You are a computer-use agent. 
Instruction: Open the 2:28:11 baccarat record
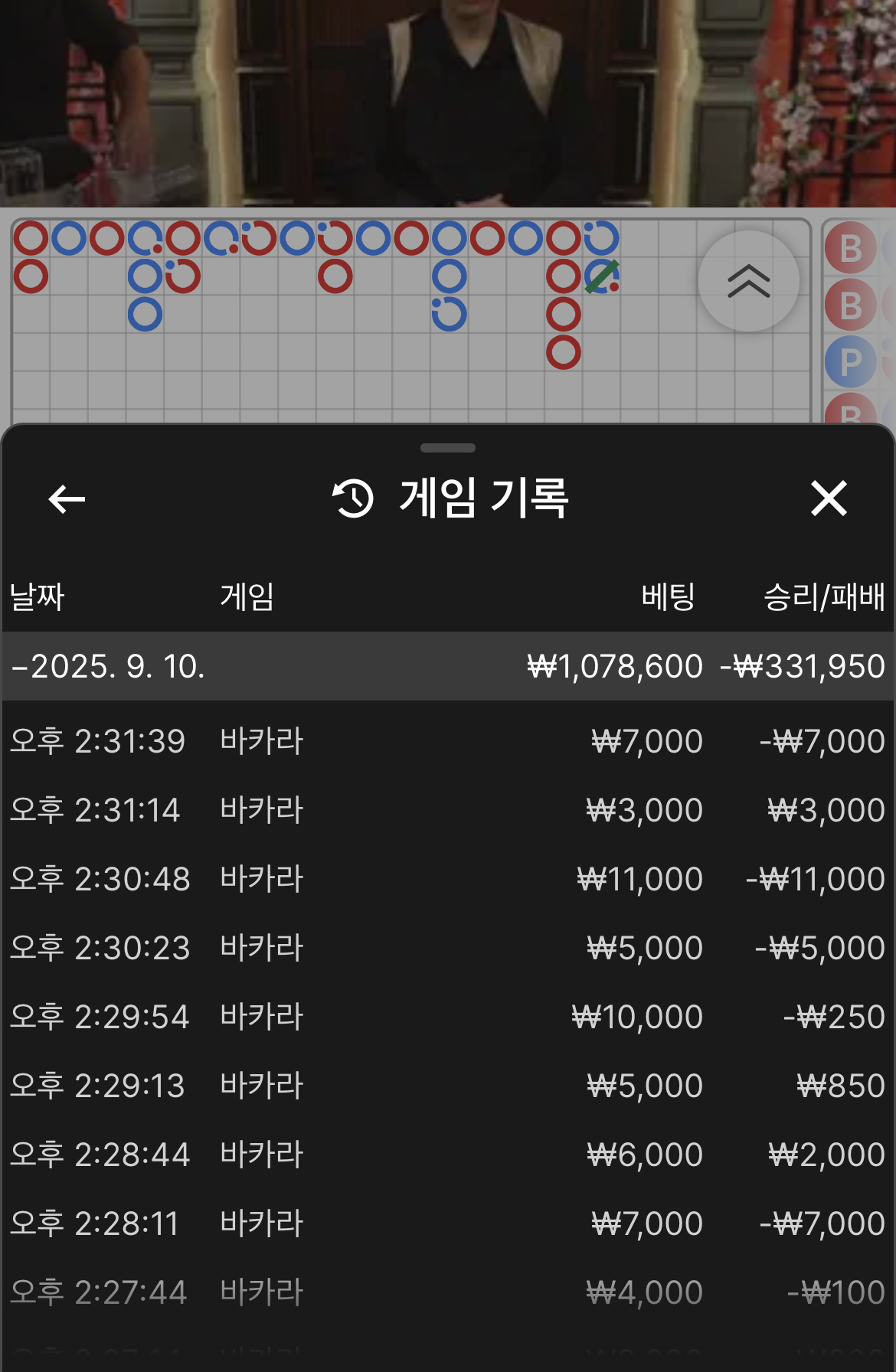click(448, 1223)
